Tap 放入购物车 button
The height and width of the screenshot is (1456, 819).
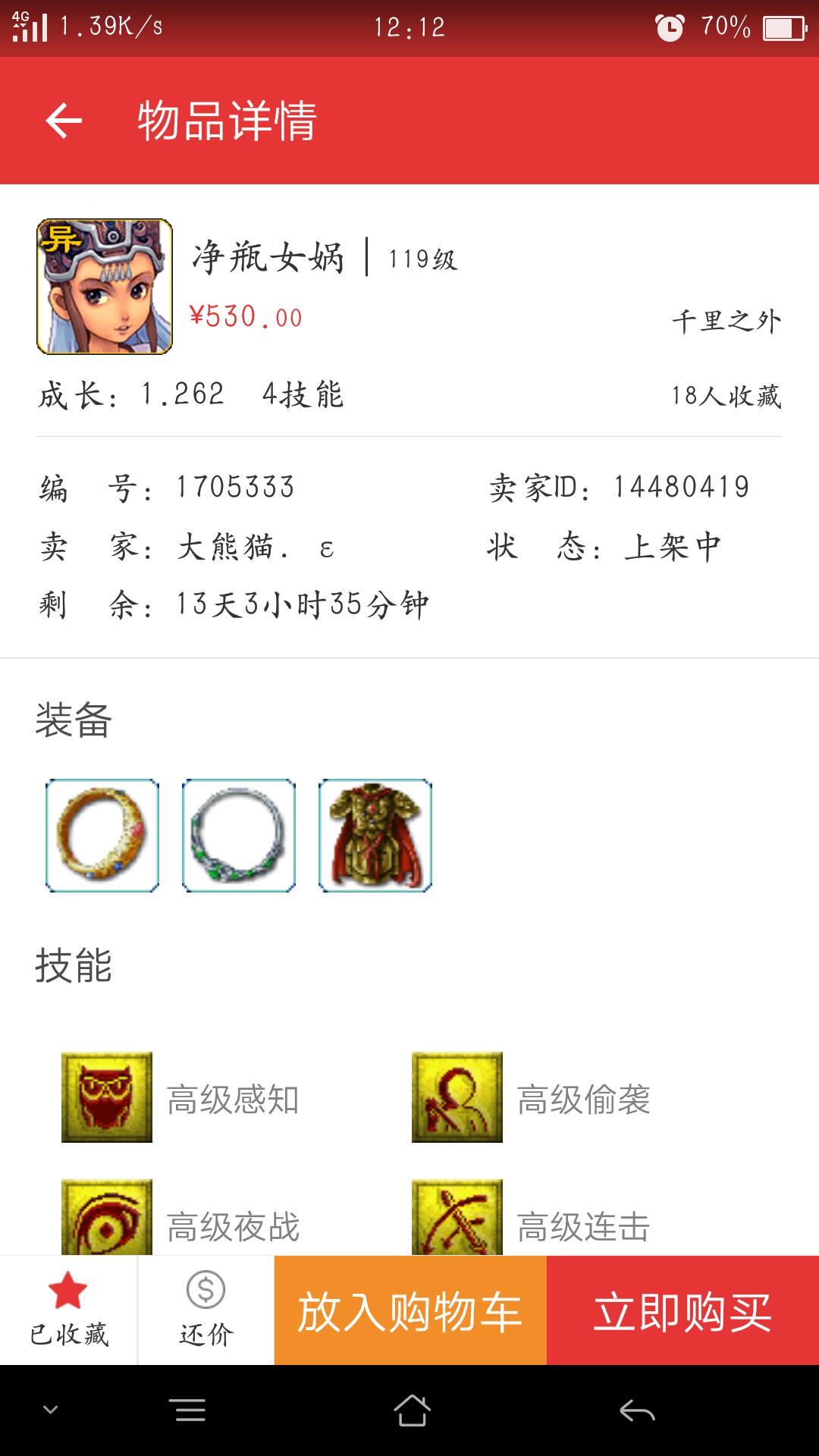pos(410,1310)
